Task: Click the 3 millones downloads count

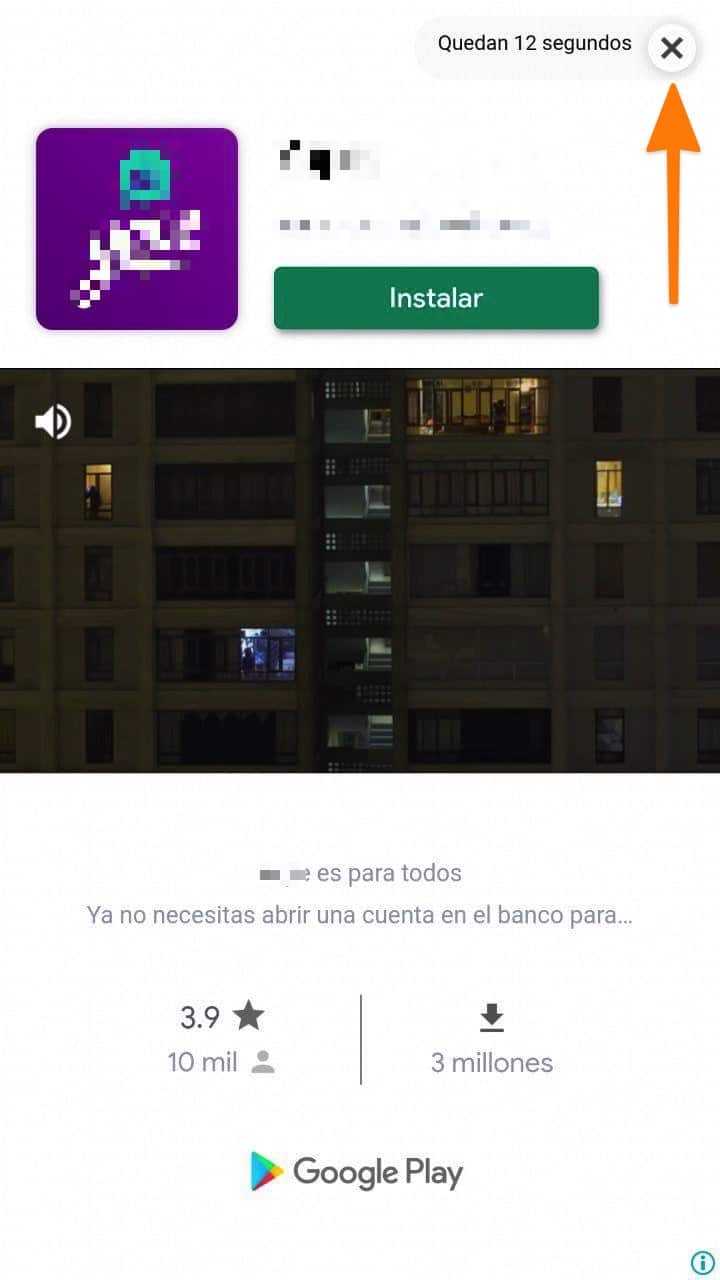Action: [491, 1062]
